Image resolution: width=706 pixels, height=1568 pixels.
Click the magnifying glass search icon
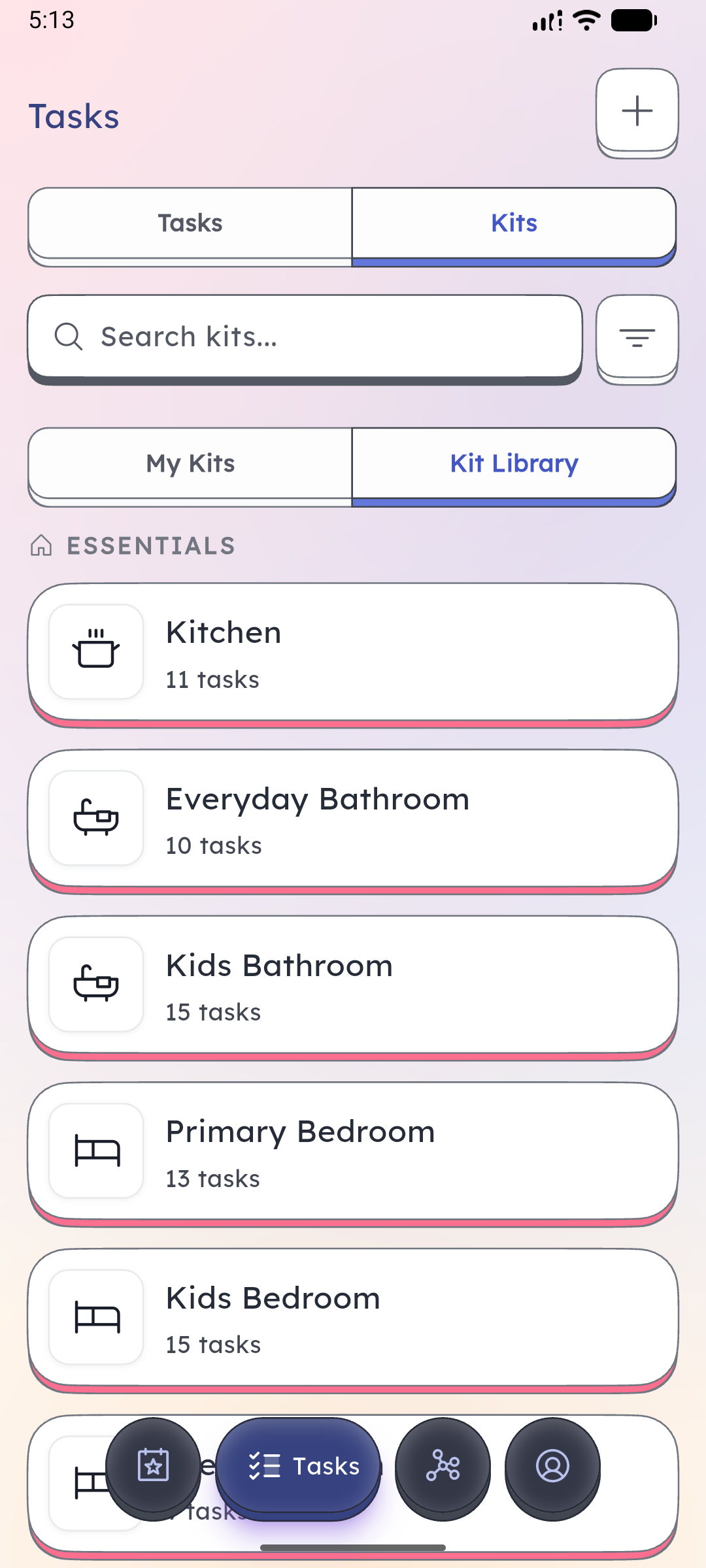[x=69, y=337]
